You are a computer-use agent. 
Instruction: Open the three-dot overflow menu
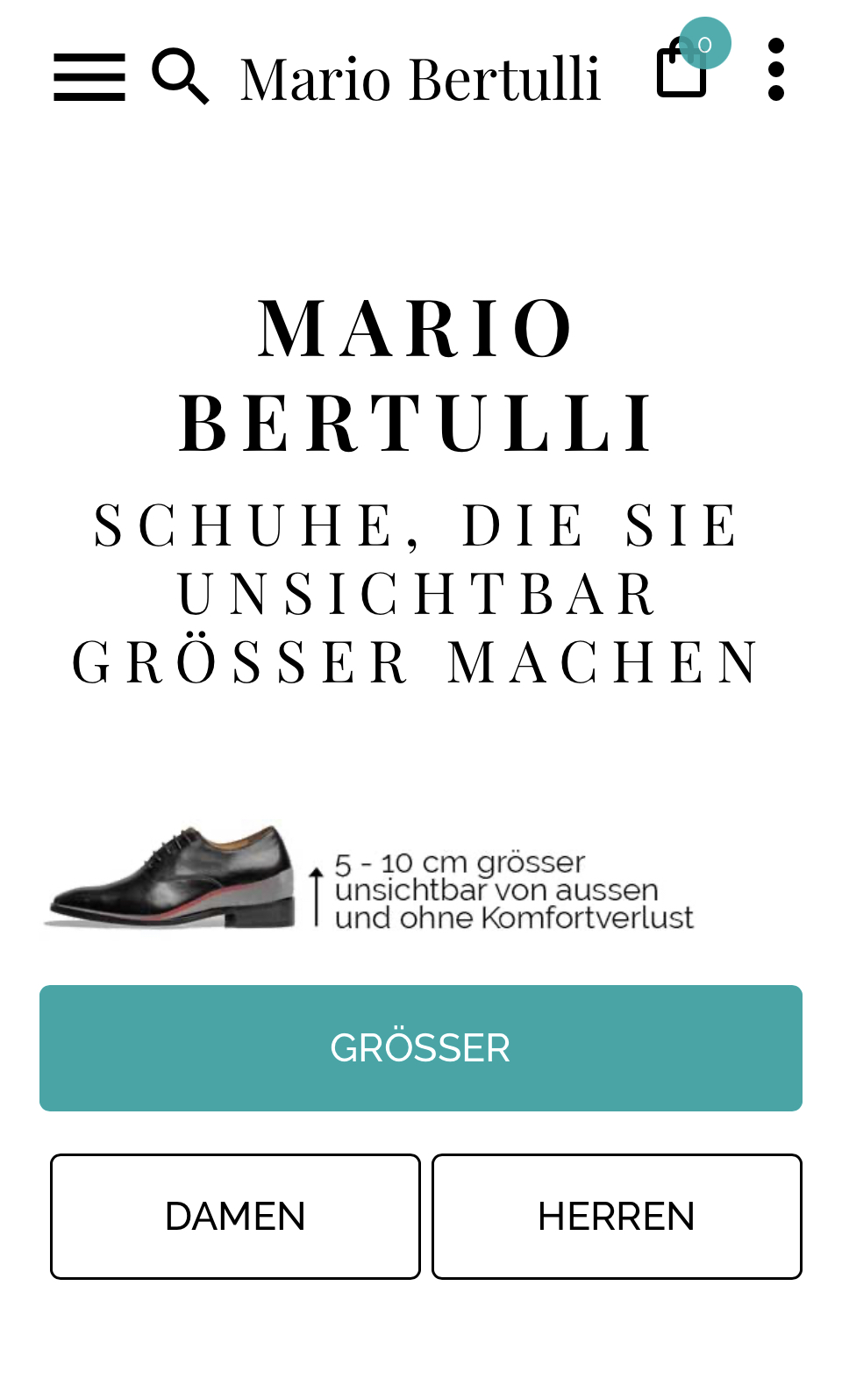pyautogui.click(x=775, y=69)
